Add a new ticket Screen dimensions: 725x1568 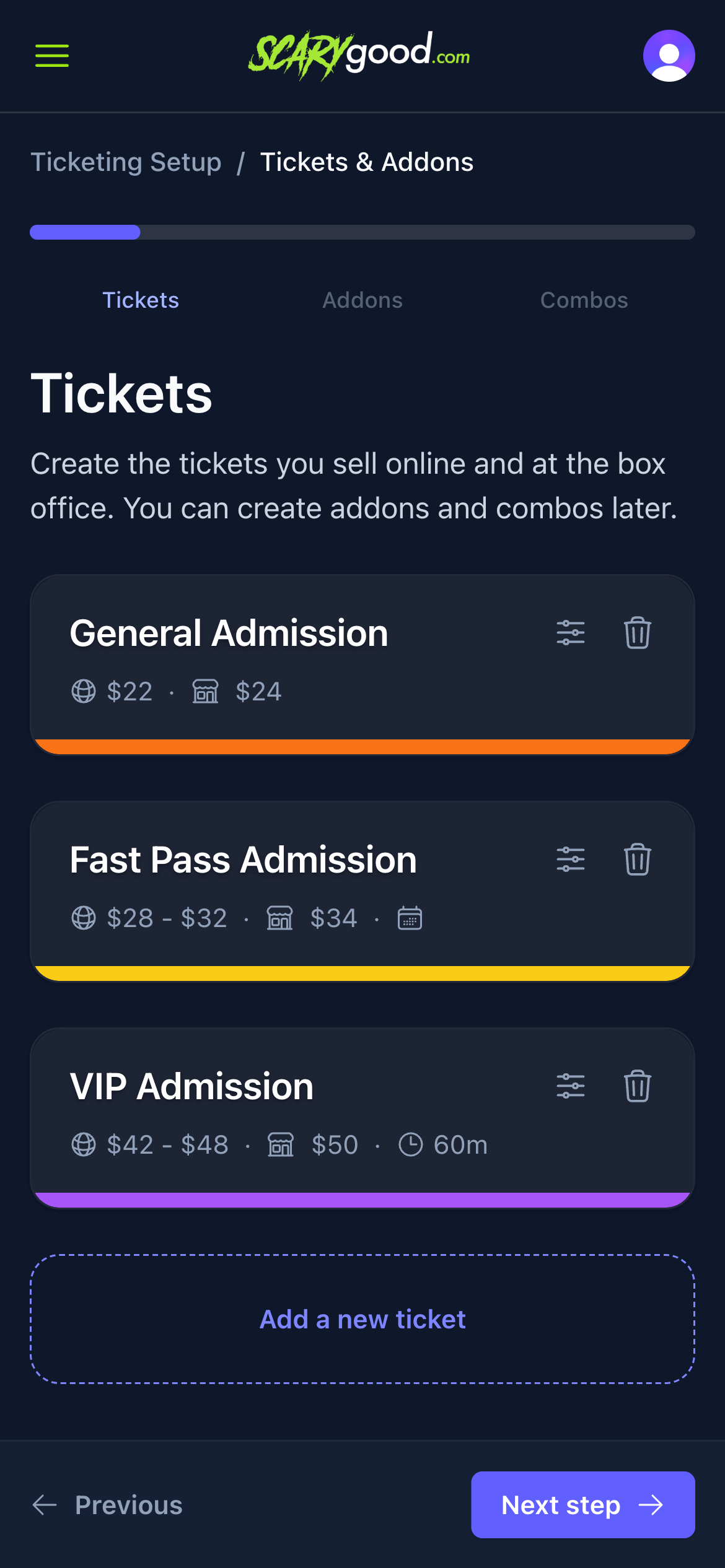[x=362, y=1319]
